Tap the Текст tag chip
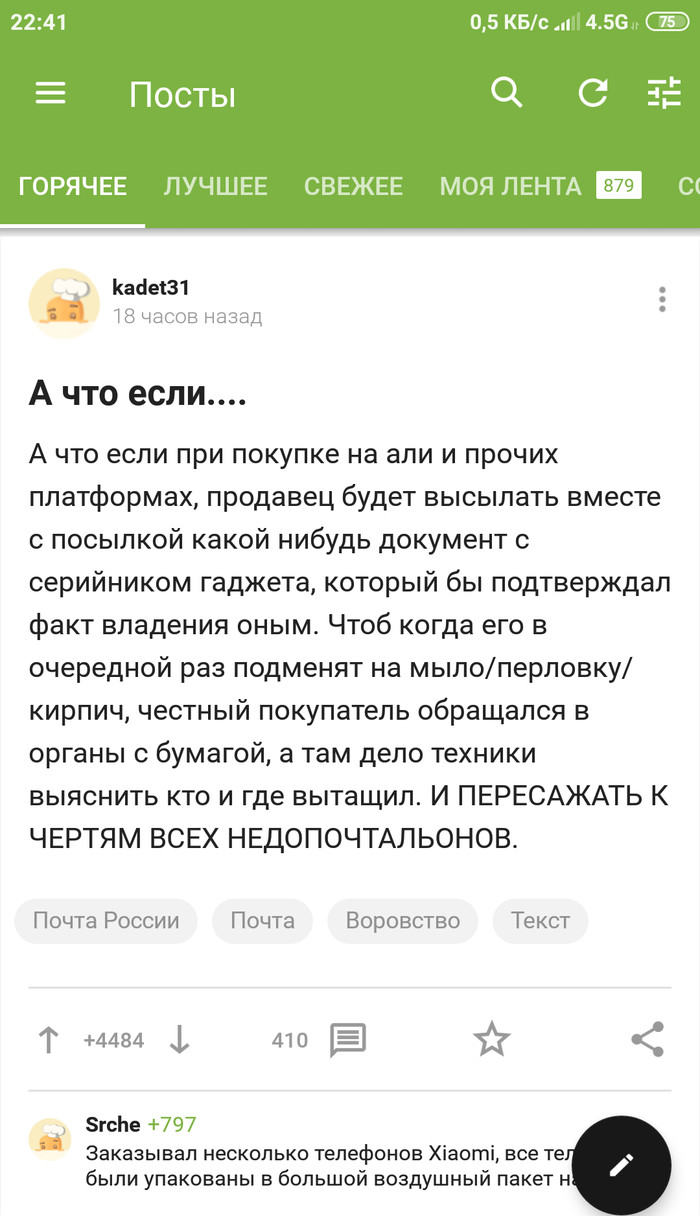700x1216 pixels. click(x=540, y=921)
